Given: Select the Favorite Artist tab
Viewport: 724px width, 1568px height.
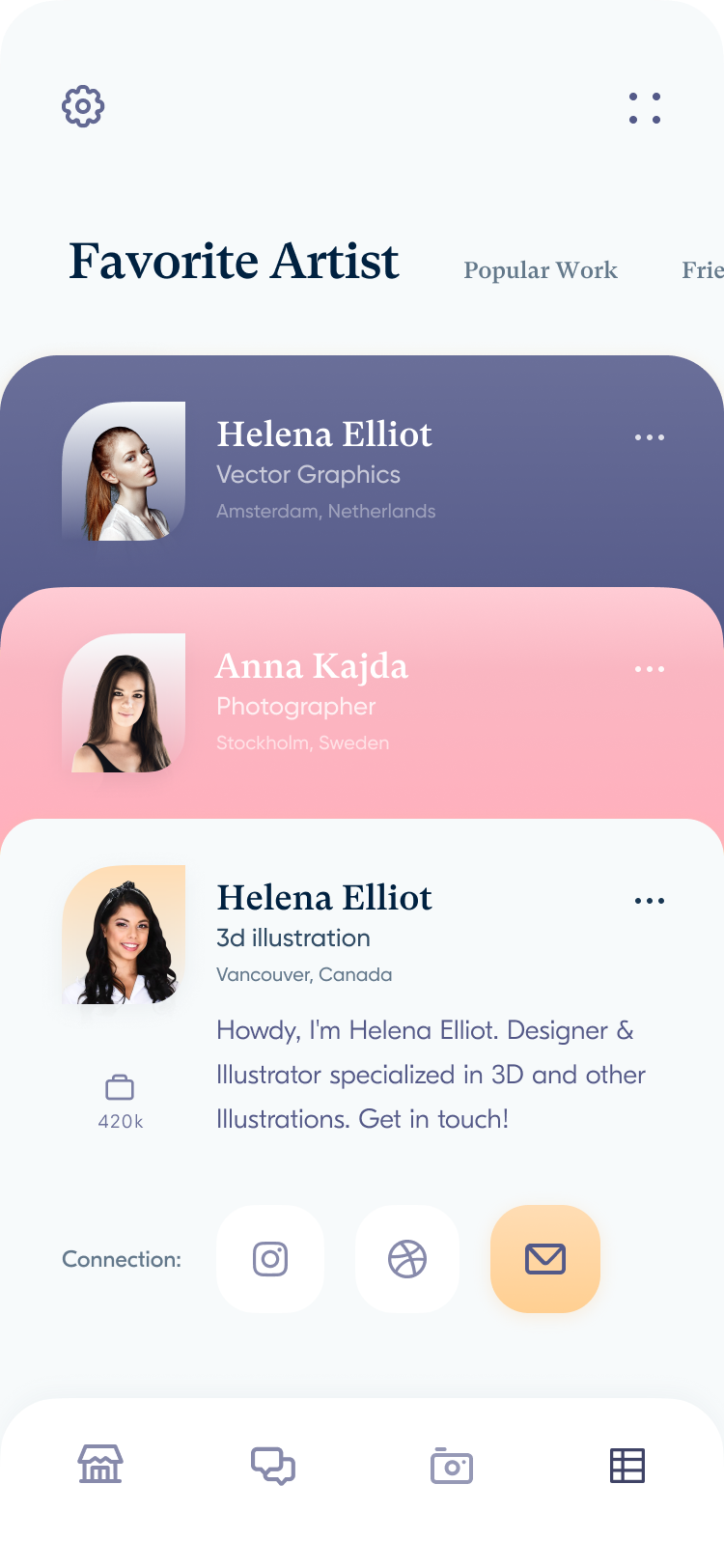Looking at the screenshot, I should tap(234, 262).
